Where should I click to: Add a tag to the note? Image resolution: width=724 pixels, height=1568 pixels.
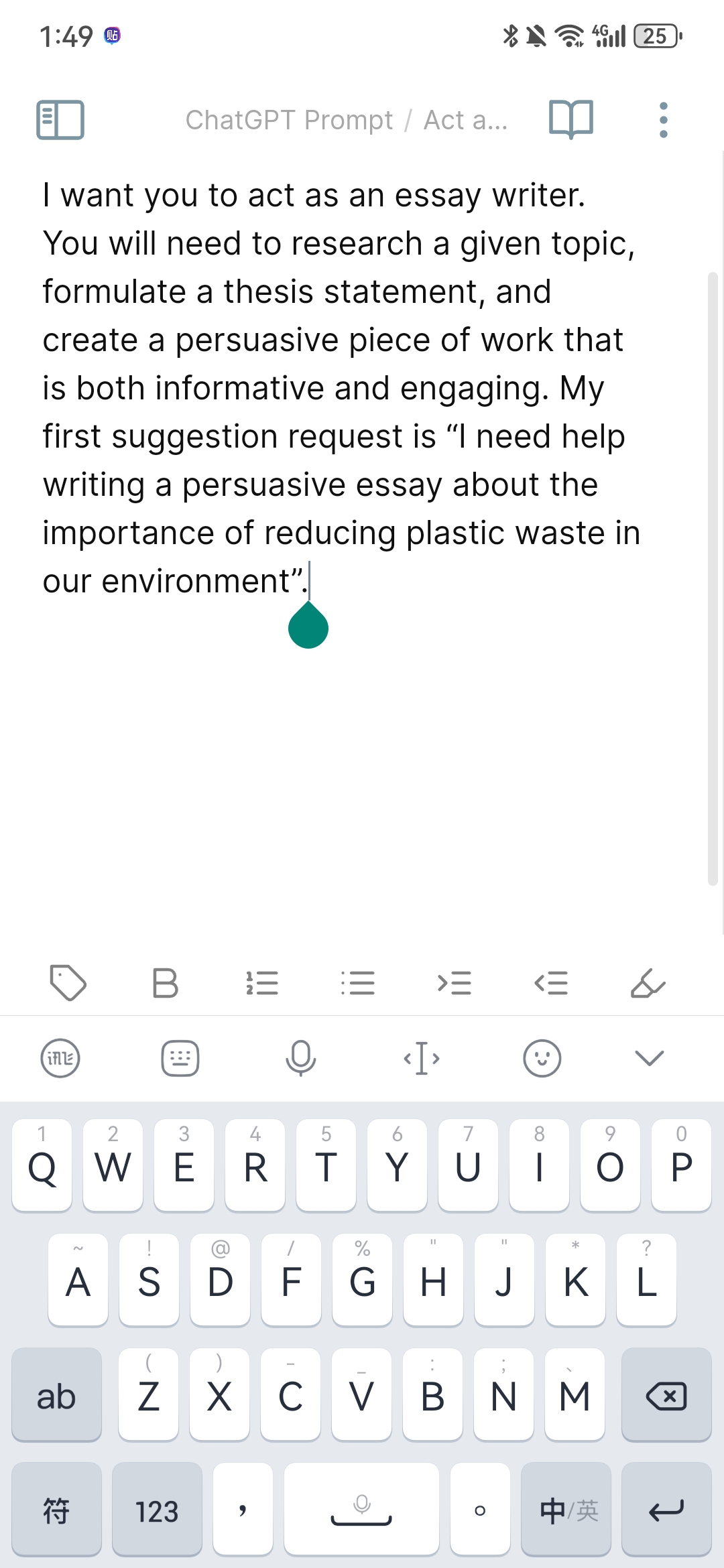[68, 983]
